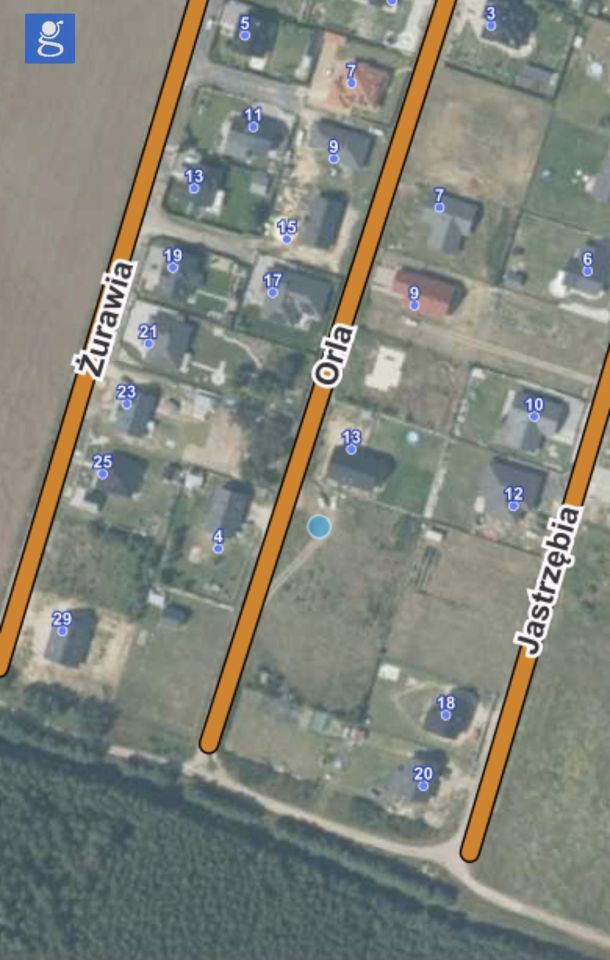Select address point 10 near Jastrzębia
The width and height of the screenshot is (610, 960).
pos(534,416)
